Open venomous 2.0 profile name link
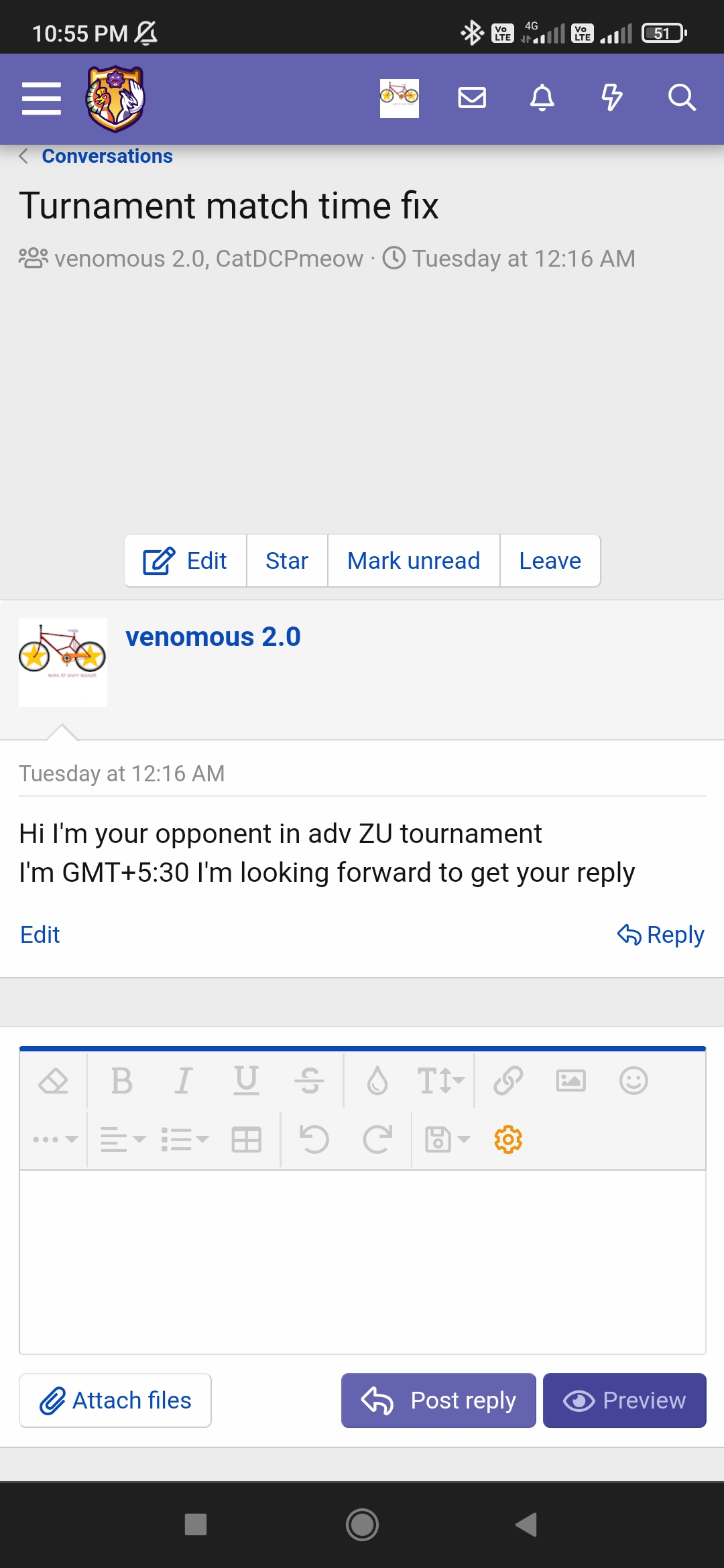 coord(213,637)
